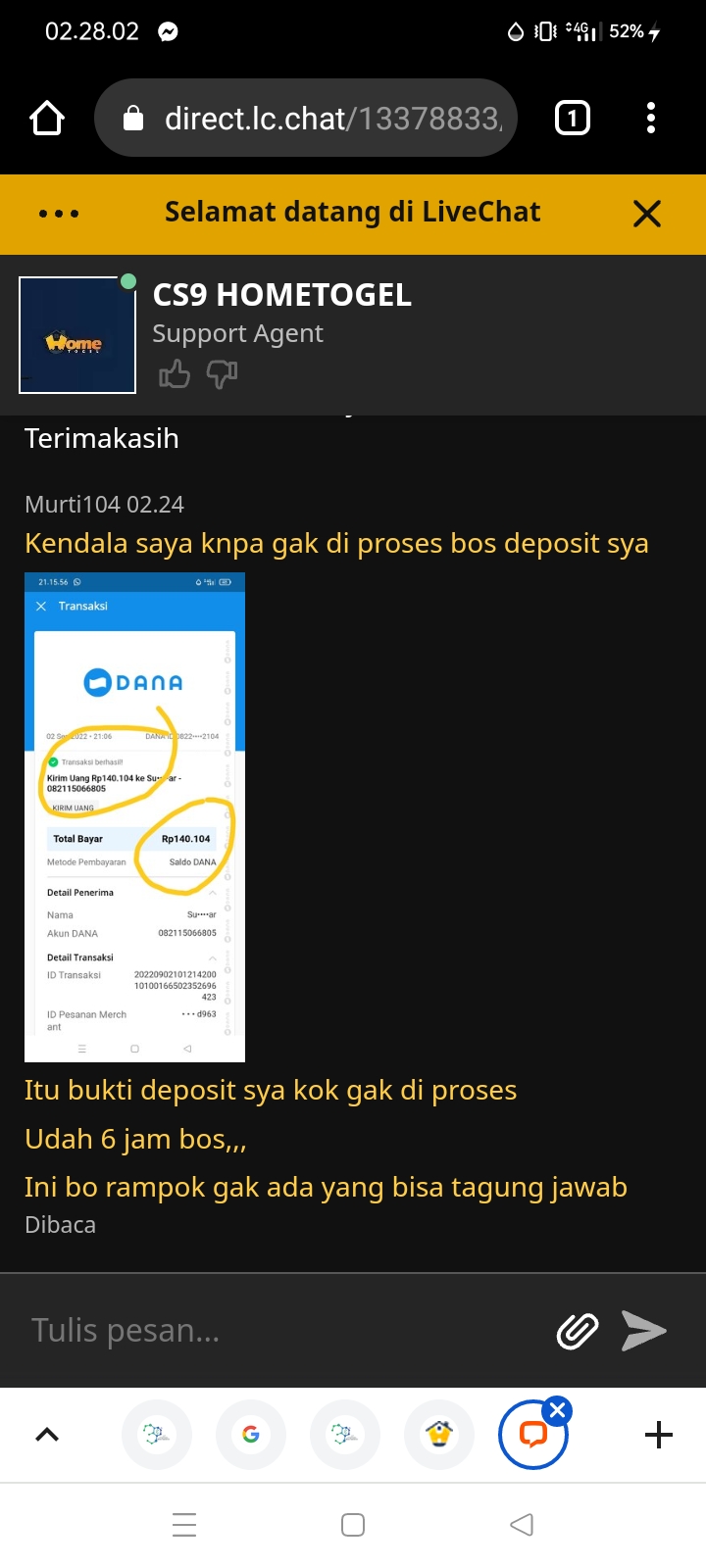The image size is (706, 1568).
Task: Open a new browser tab
Action: pyautogui.click(x=659, y=1435)
